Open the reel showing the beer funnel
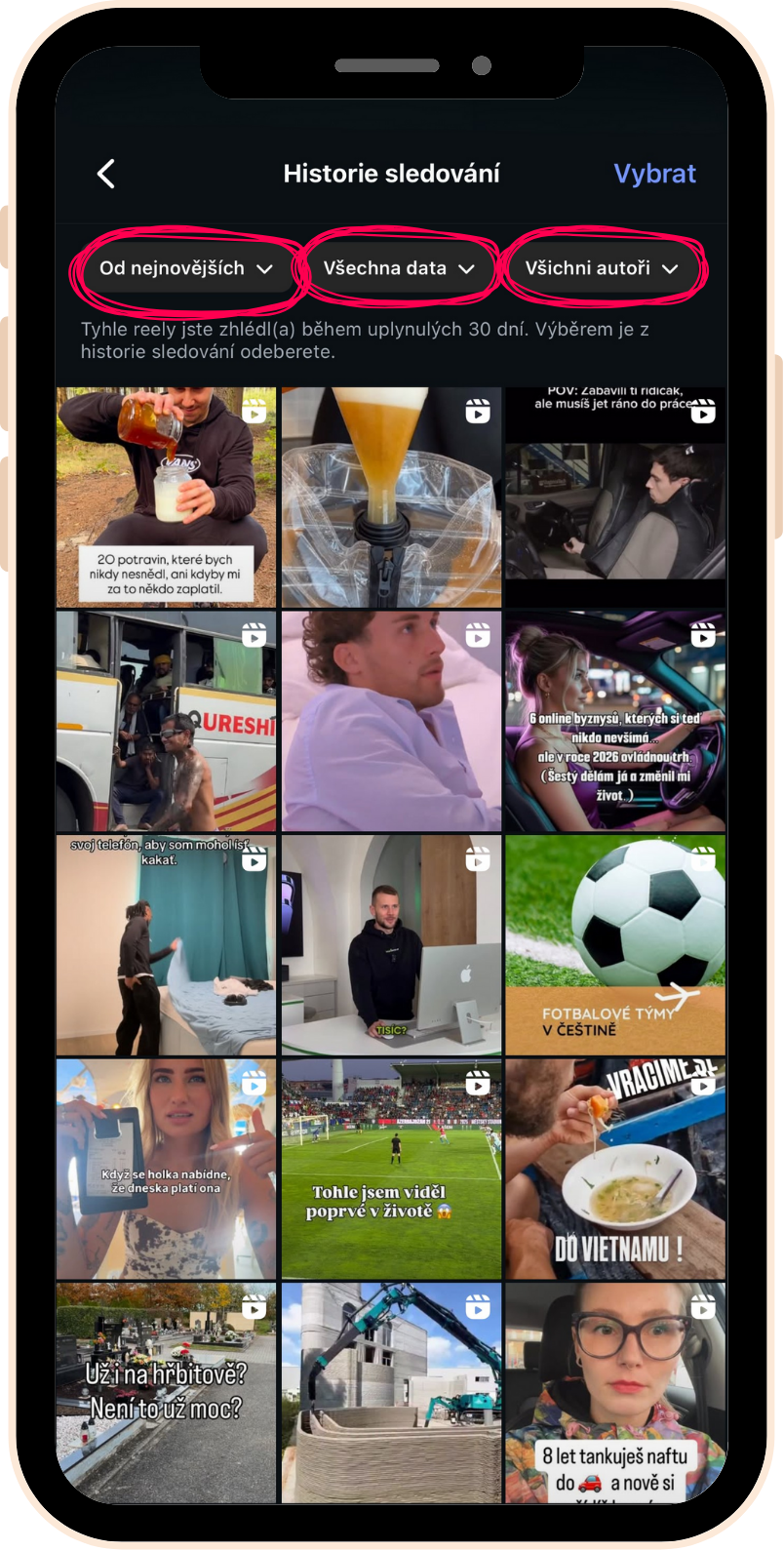This screenshot has width=784, height=1551. tap(391, 497)
